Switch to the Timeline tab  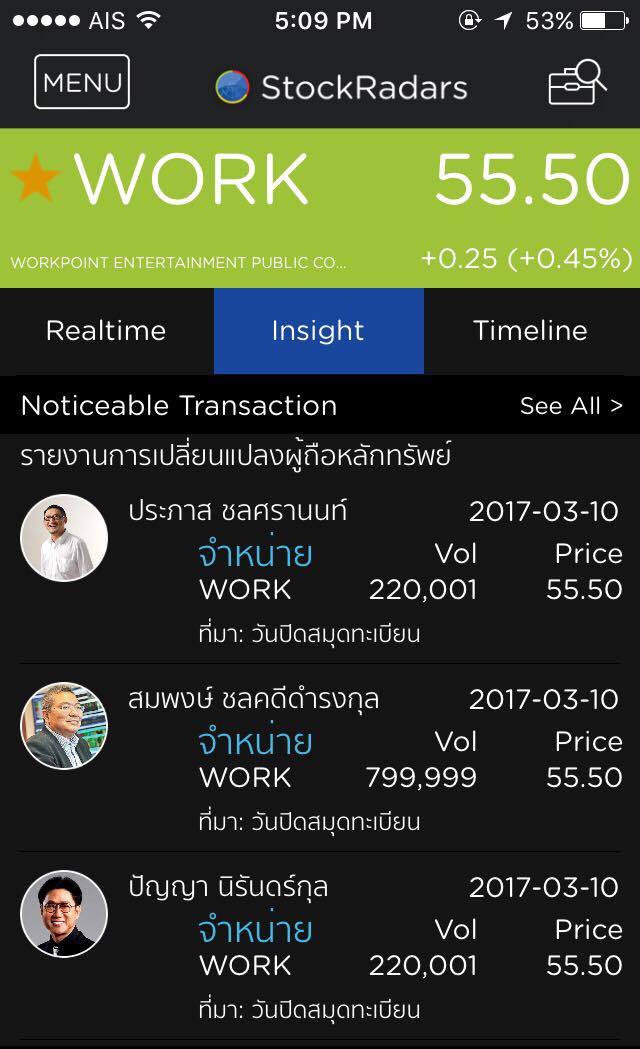click(530, 331)
